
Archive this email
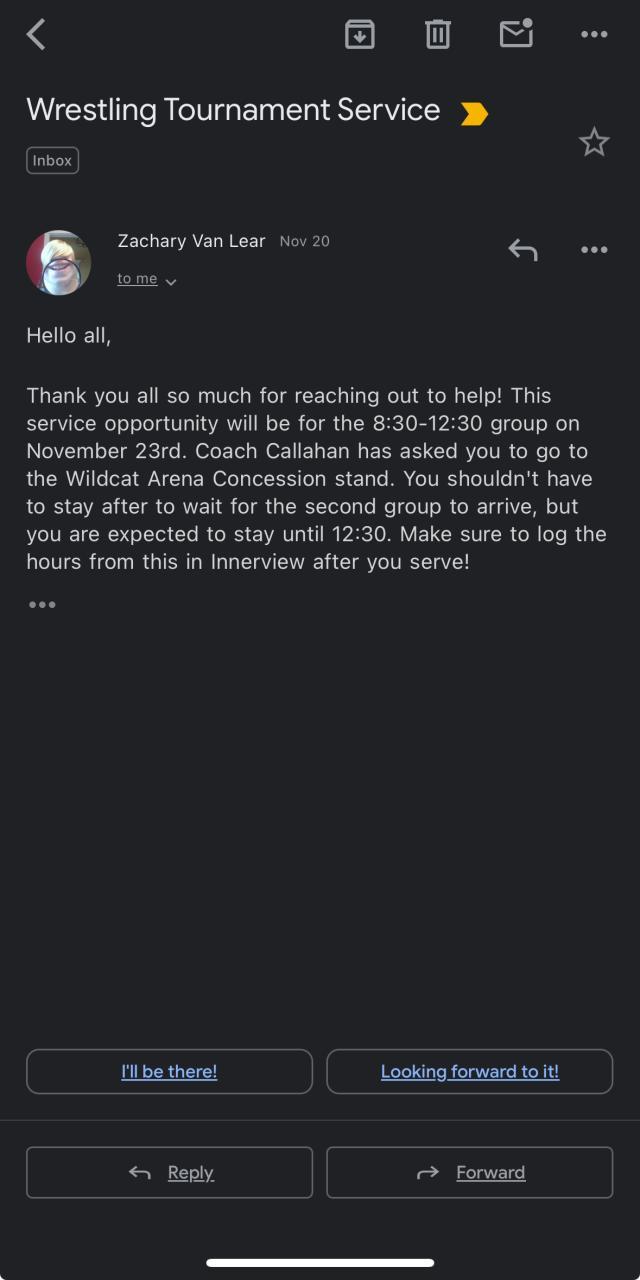pyautogui.click(x=359, y=35)
